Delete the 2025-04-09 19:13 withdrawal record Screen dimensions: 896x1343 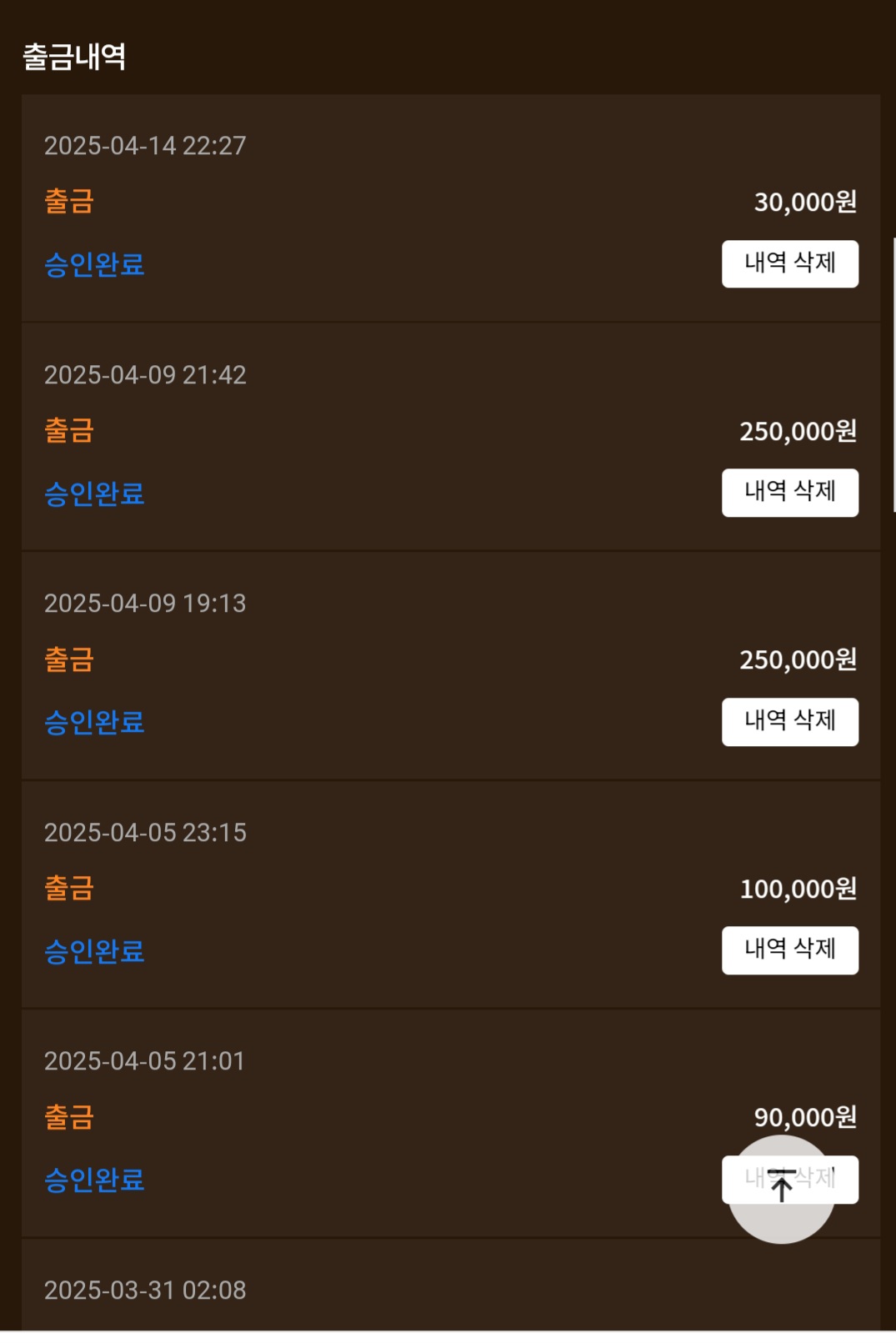(789, 722)
